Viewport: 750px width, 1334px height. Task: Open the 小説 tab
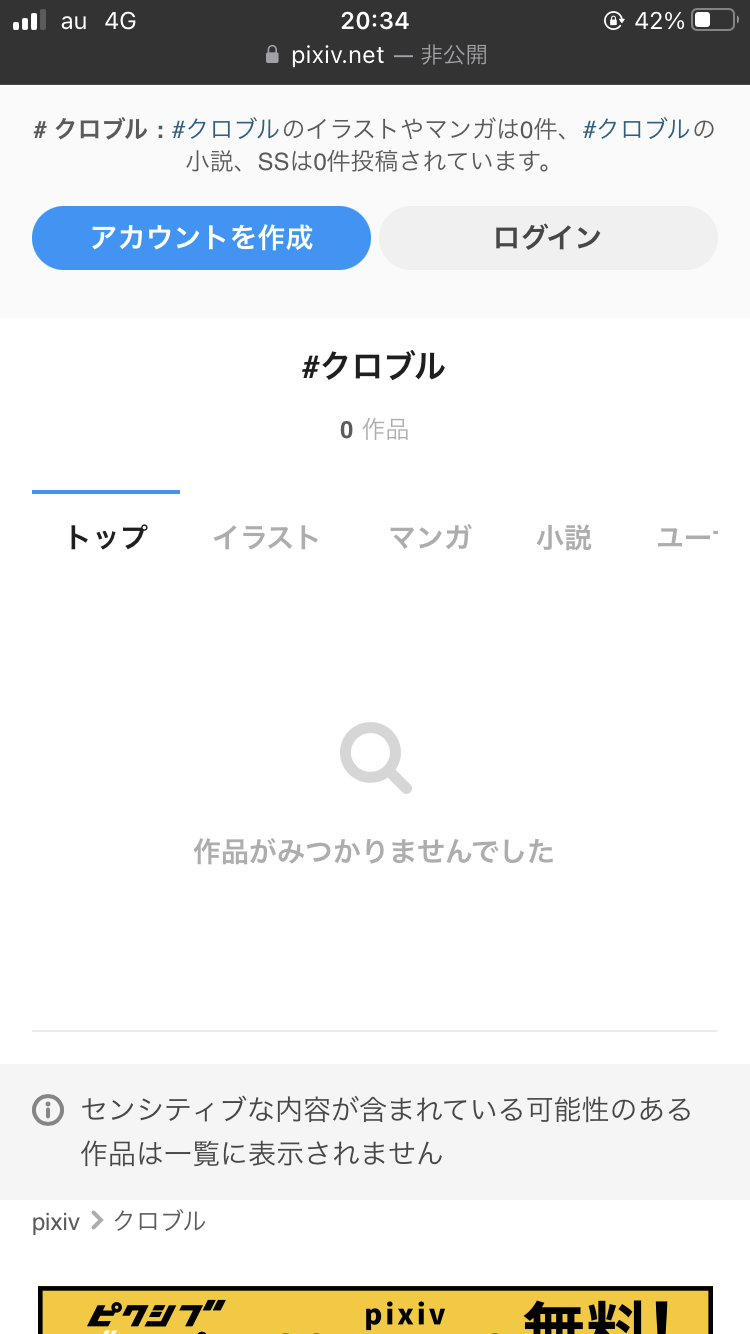click(564, 537)
